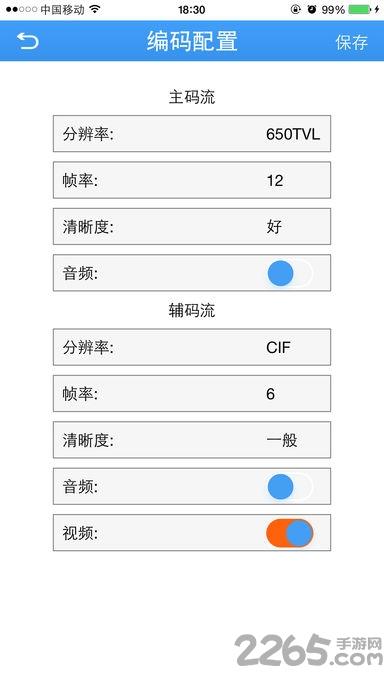The height and width of the screenshot is (683, 384).
Task: Toggle the 音频 switch under 主码流
Action: [290, 273]
